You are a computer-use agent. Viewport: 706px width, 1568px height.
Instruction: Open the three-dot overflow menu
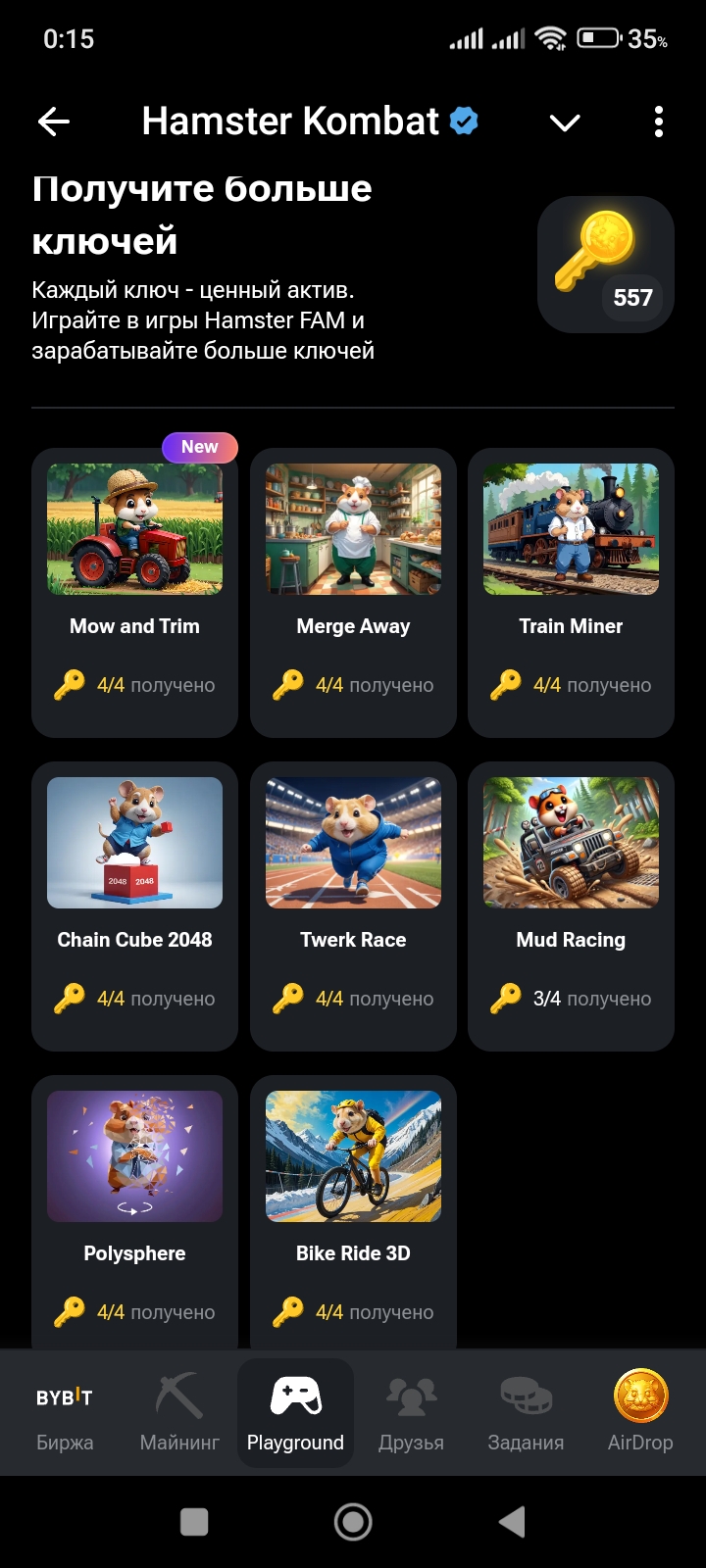coord(658,122)
